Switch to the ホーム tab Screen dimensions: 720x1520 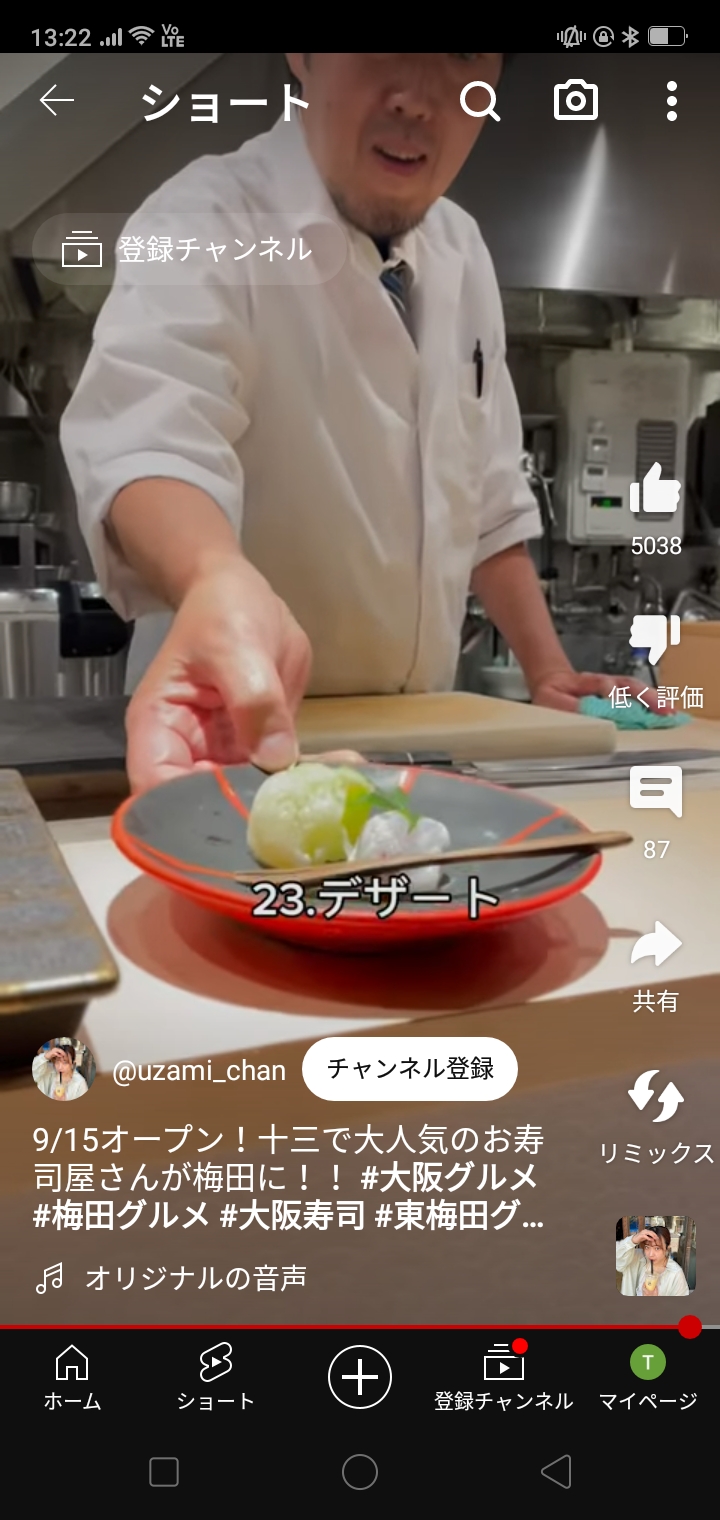tap(72, 1376)
